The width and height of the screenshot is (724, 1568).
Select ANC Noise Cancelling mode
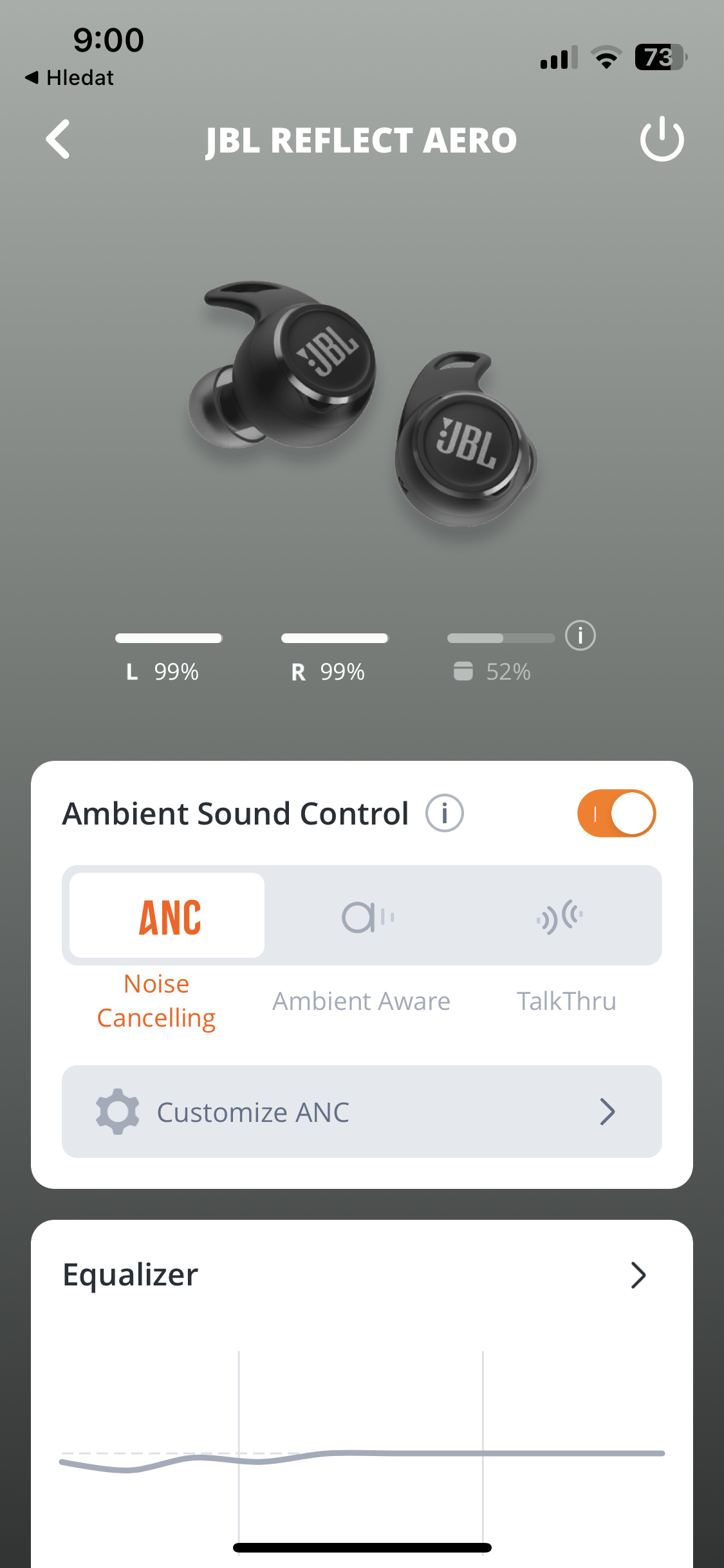pyautogui.click(x=167, y=915)
